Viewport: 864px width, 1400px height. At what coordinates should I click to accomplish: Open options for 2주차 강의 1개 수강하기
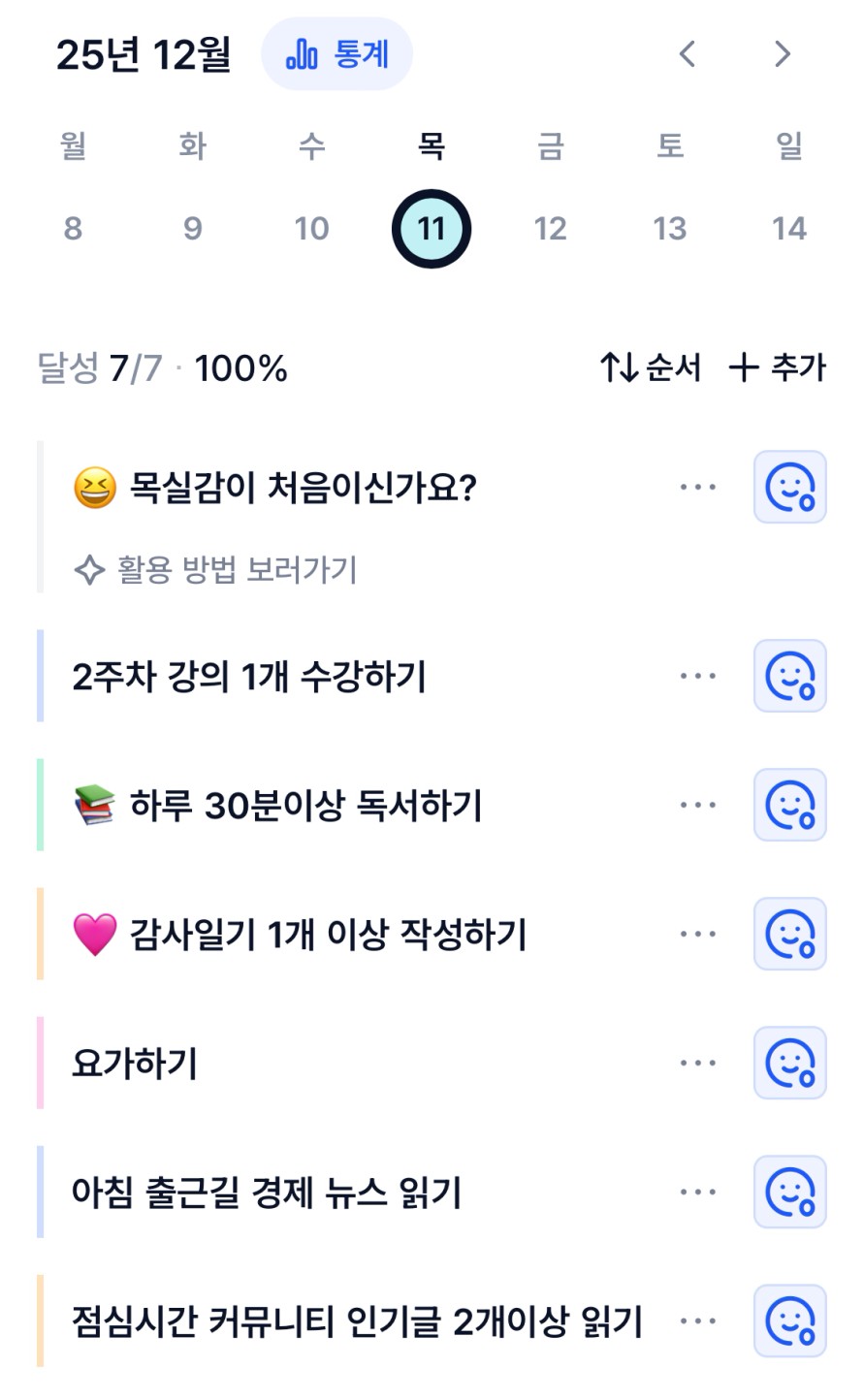(697, 676)
